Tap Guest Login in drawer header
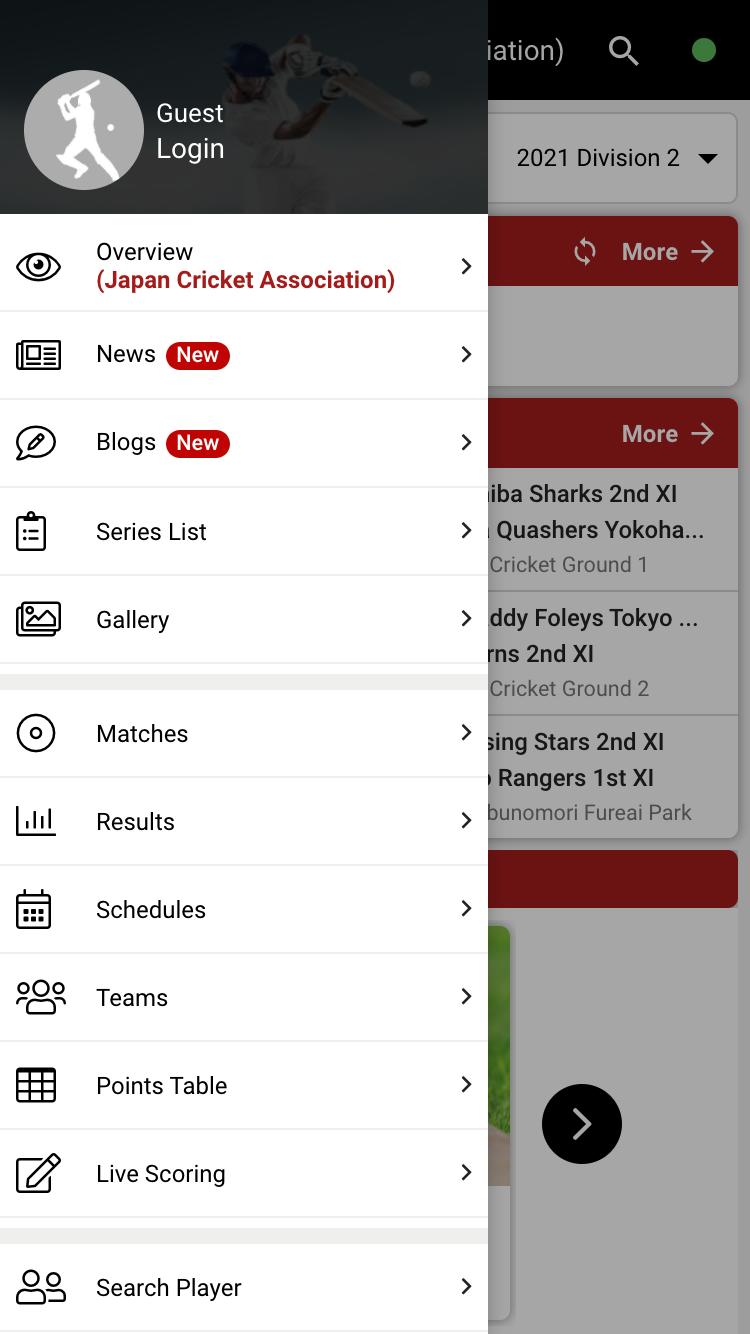Viewport: 750px width, 1334px height. point(190,131)
